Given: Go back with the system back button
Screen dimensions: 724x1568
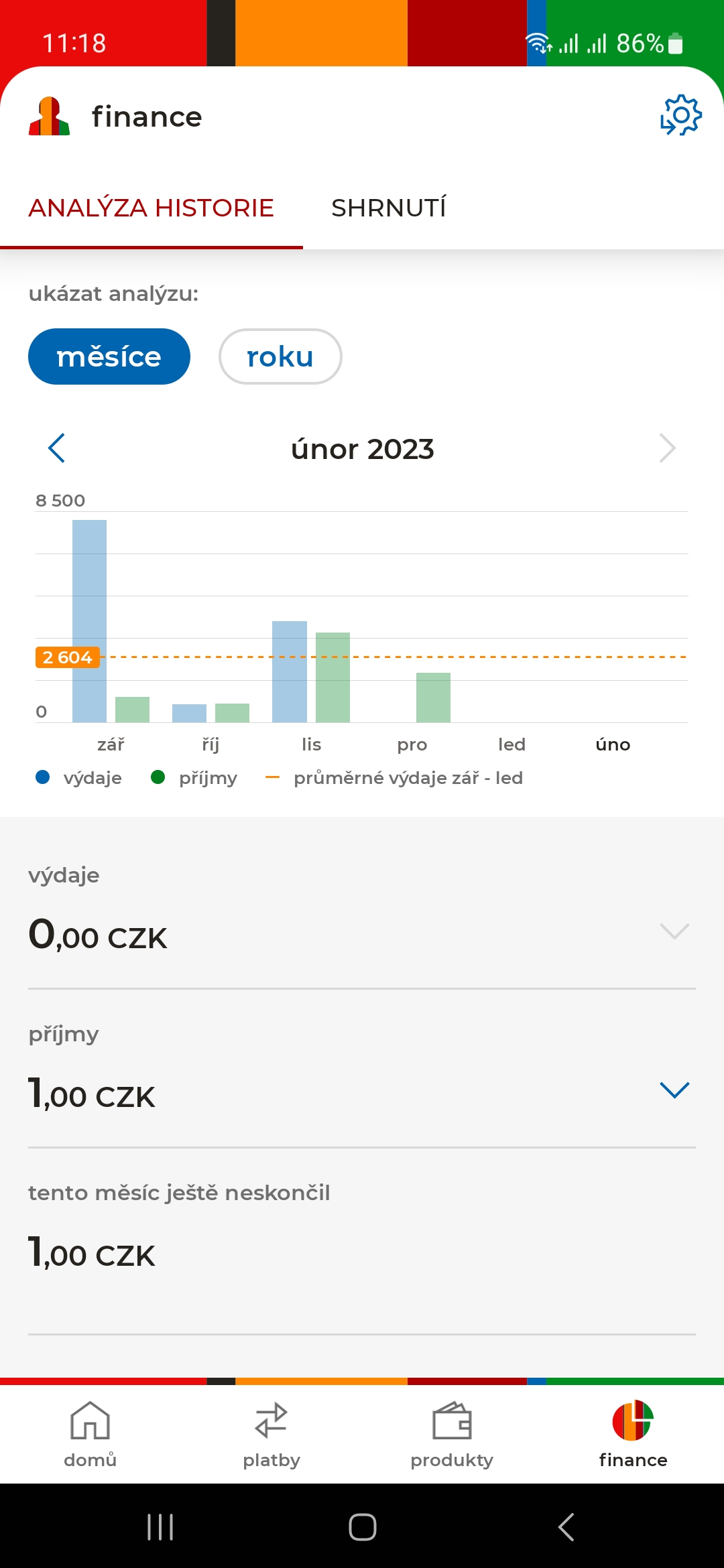Looking at the screenshot, I should coord(566,1527).
